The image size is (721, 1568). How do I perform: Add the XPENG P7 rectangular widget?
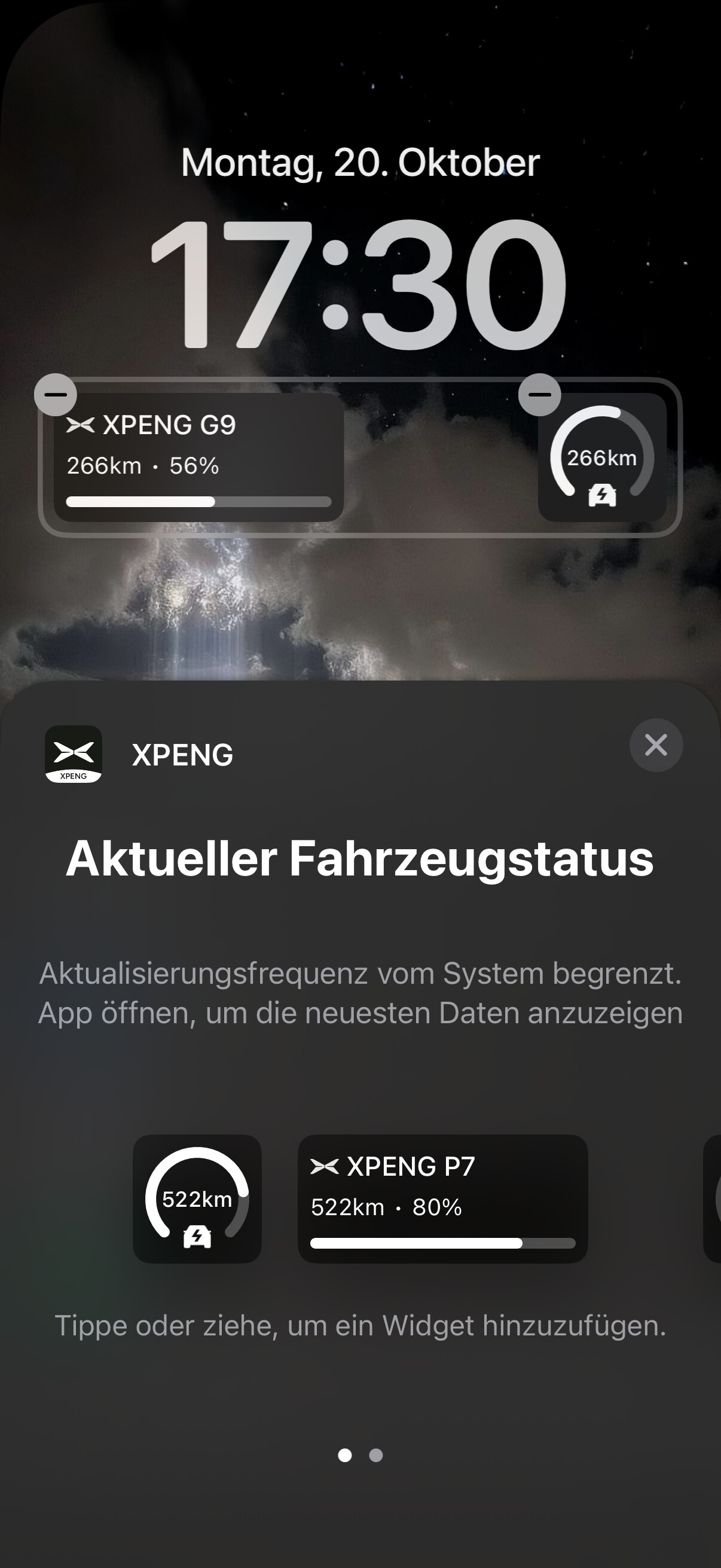(x=442, y=1198)
